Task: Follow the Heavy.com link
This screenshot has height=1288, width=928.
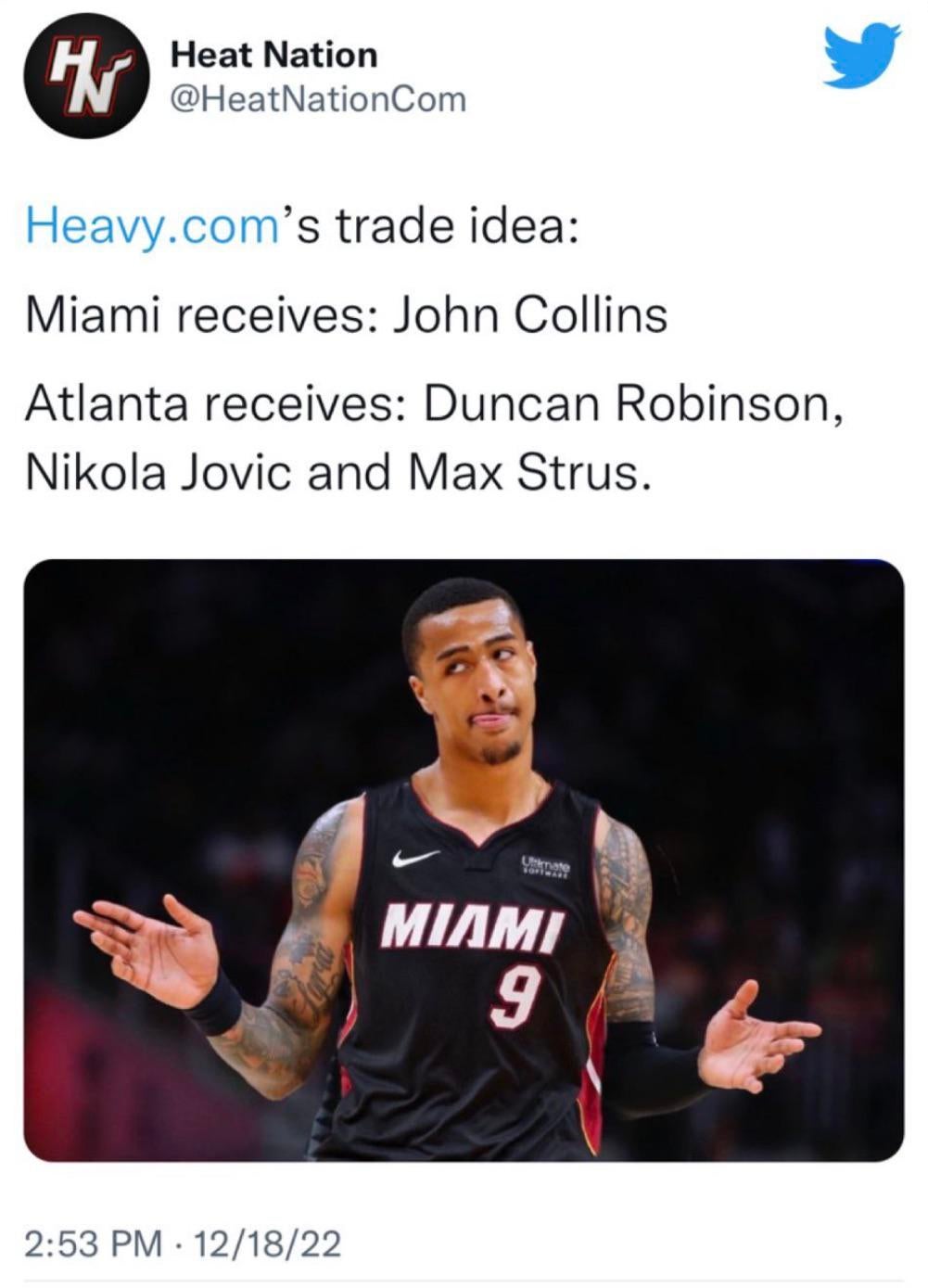Action: (152, 227)
